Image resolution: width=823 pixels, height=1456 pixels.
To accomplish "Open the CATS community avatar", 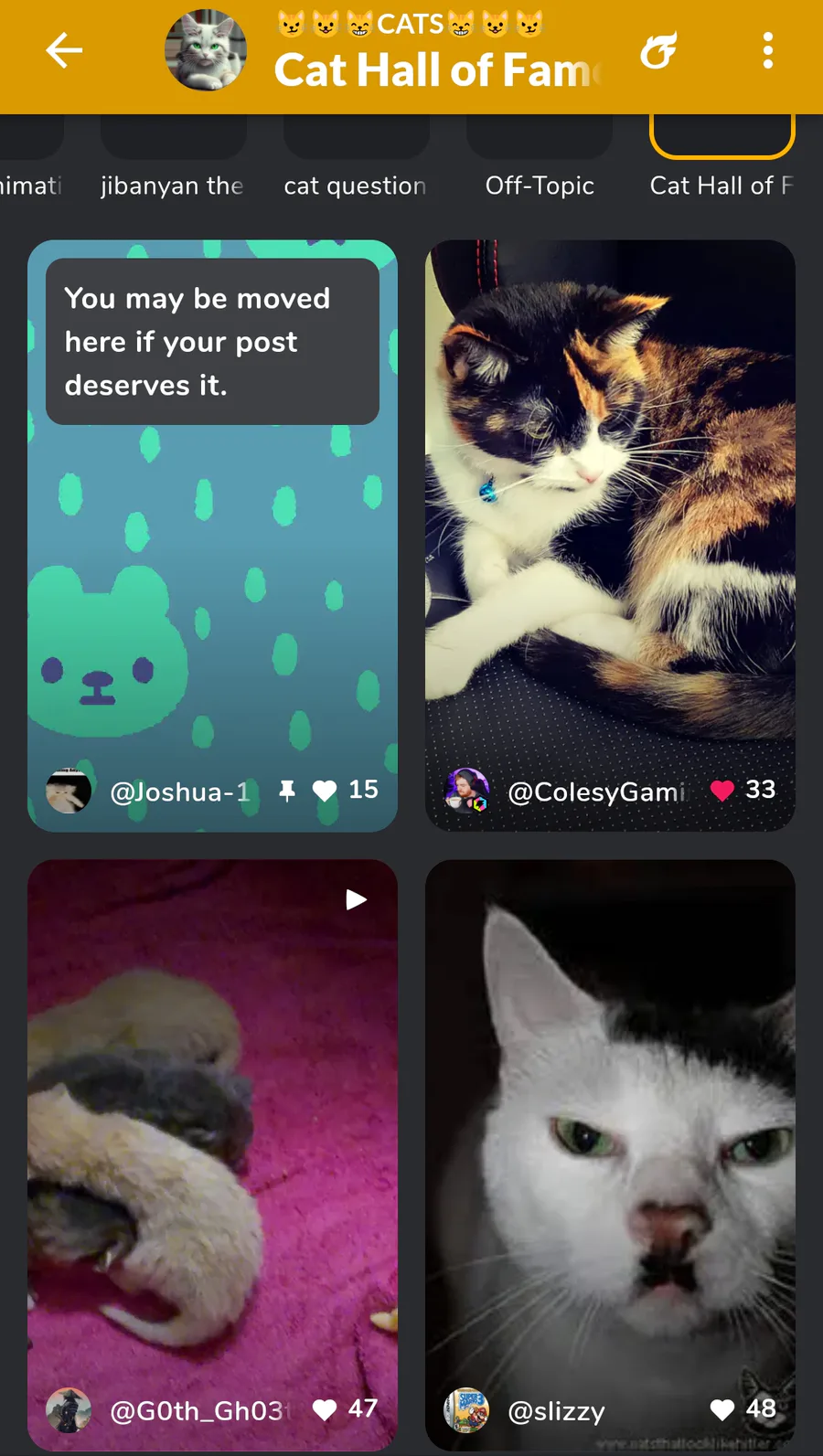I will pyautogui.click(x=206, y=50).
